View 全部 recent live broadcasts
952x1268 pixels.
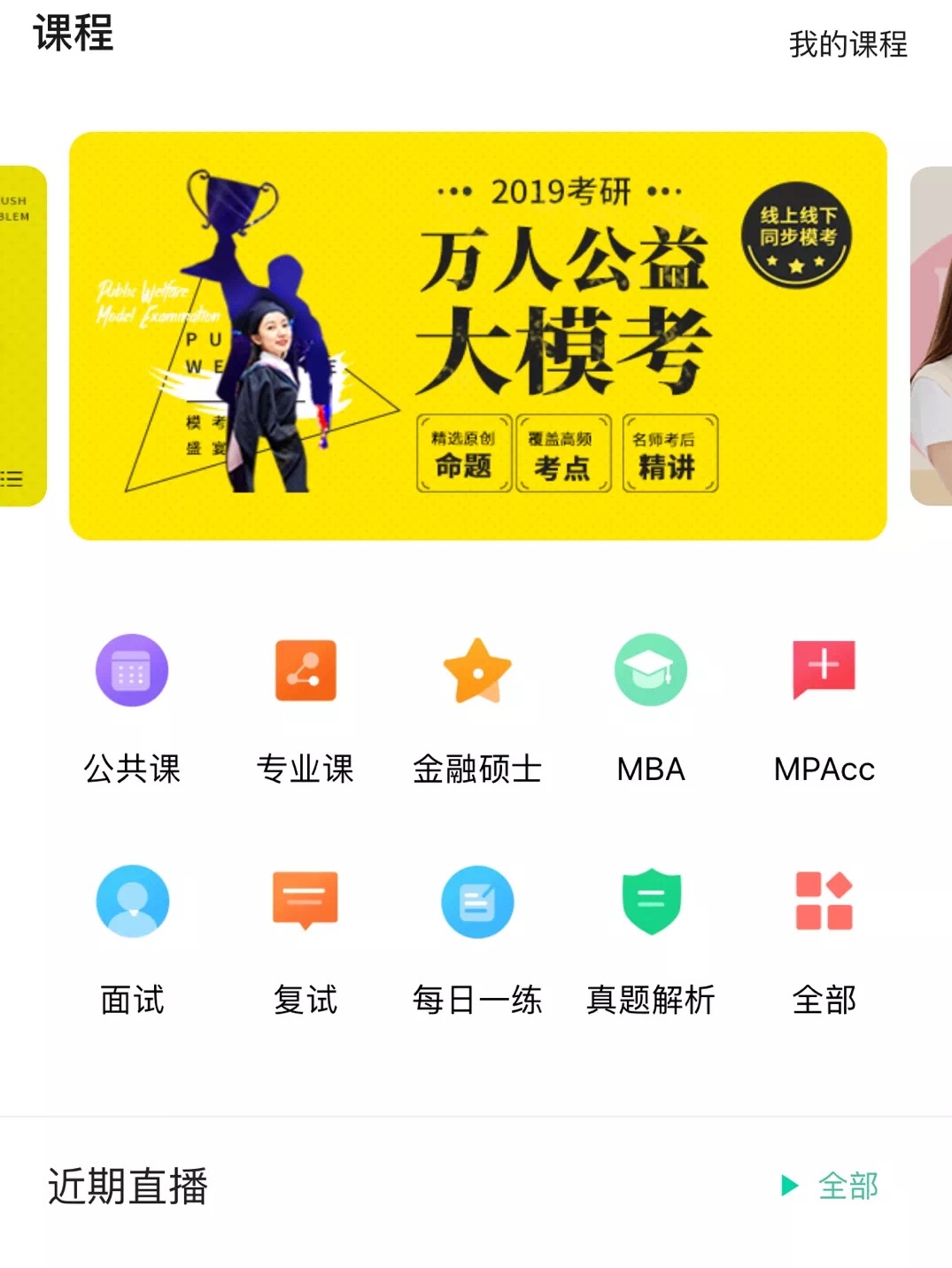pyautogui.click(x=832, y=1186)
